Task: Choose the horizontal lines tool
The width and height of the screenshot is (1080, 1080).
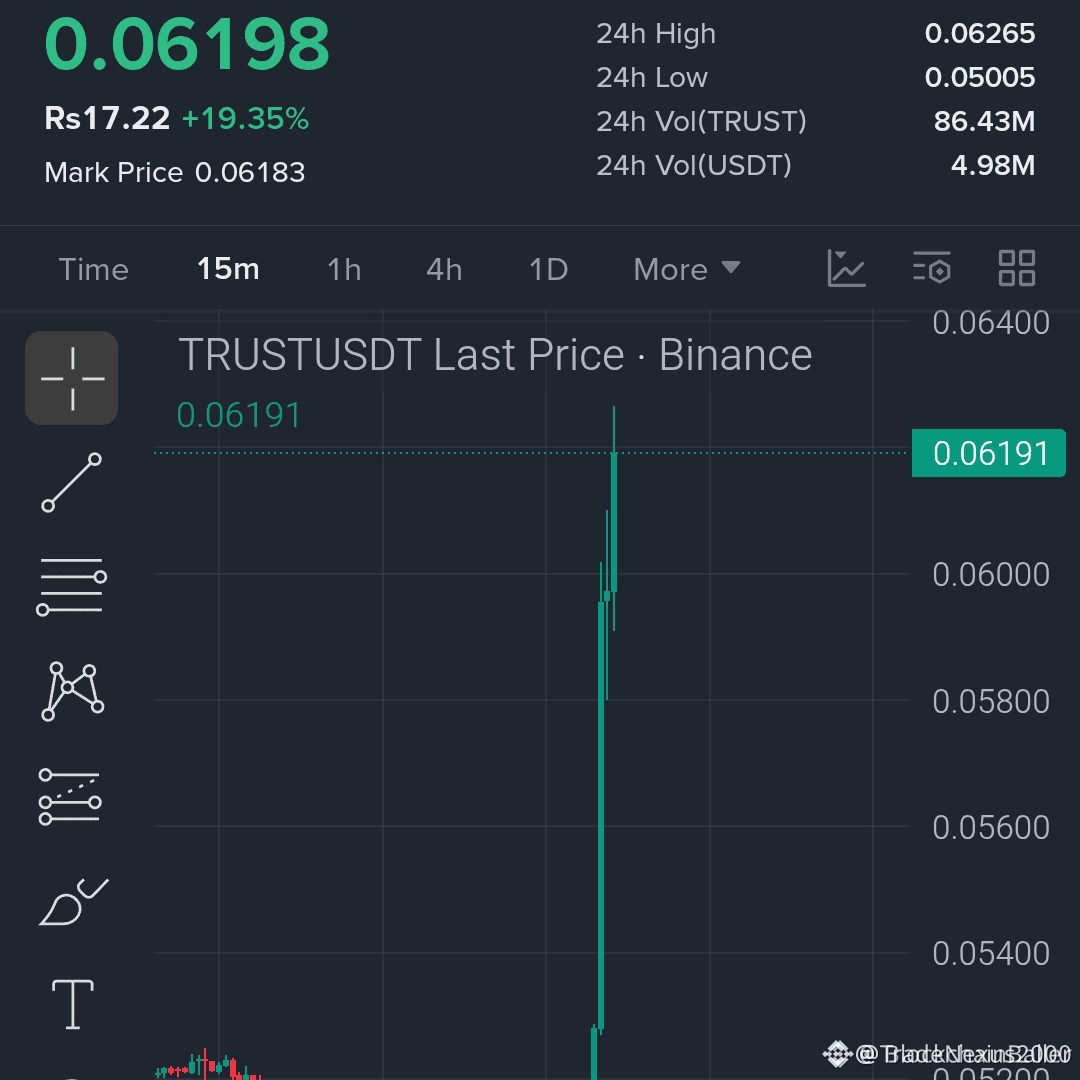Action: pyautogui.click(x=72, y=586)
